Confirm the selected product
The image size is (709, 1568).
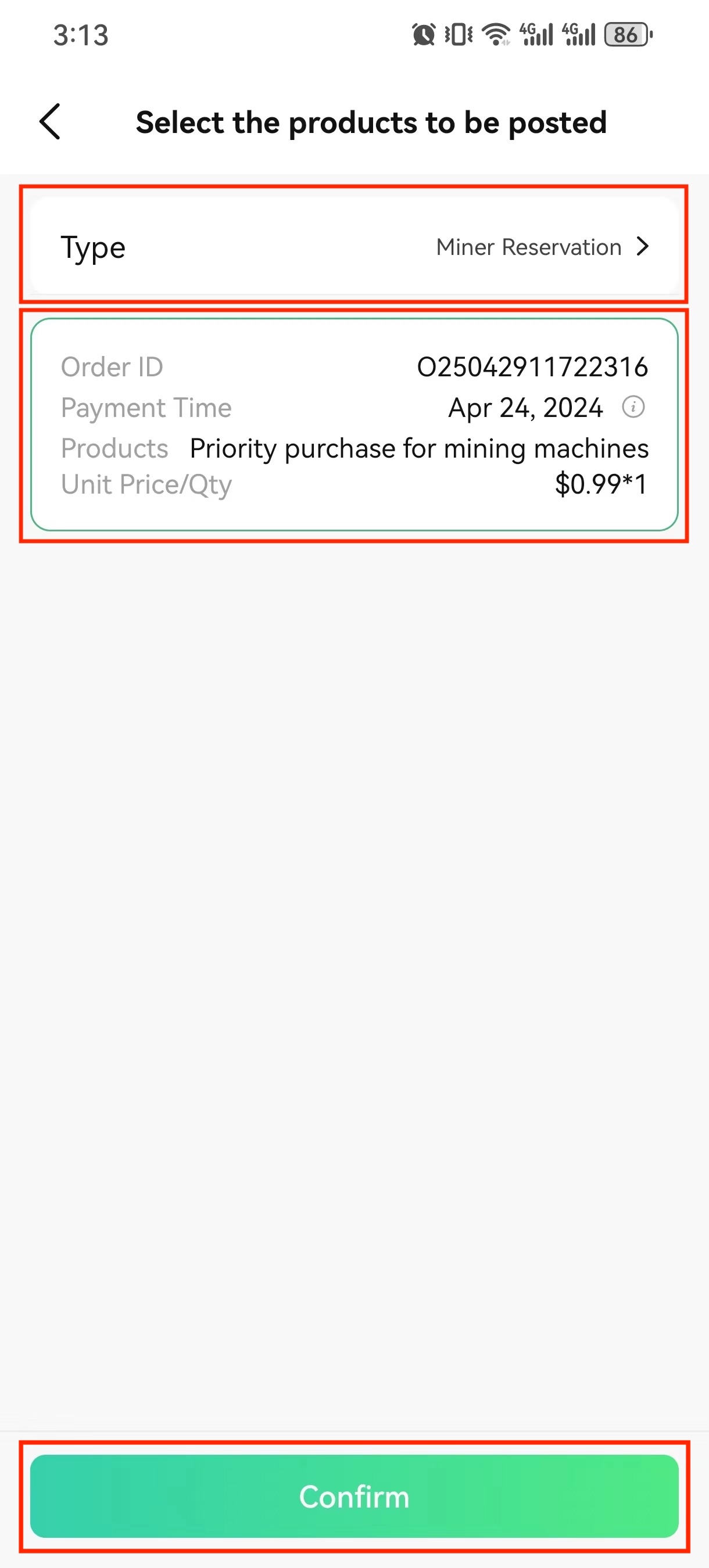[354, 1495]
